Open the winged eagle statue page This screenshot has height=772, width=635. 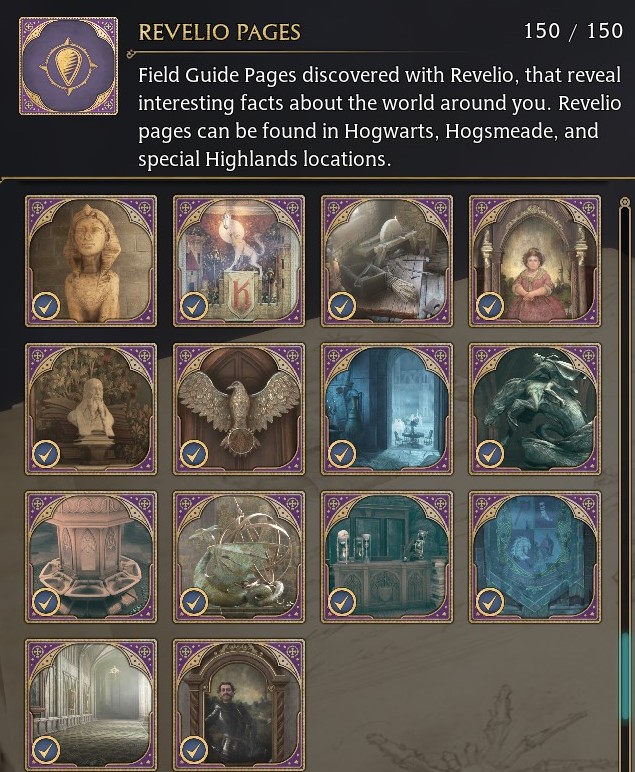point(239,408)
